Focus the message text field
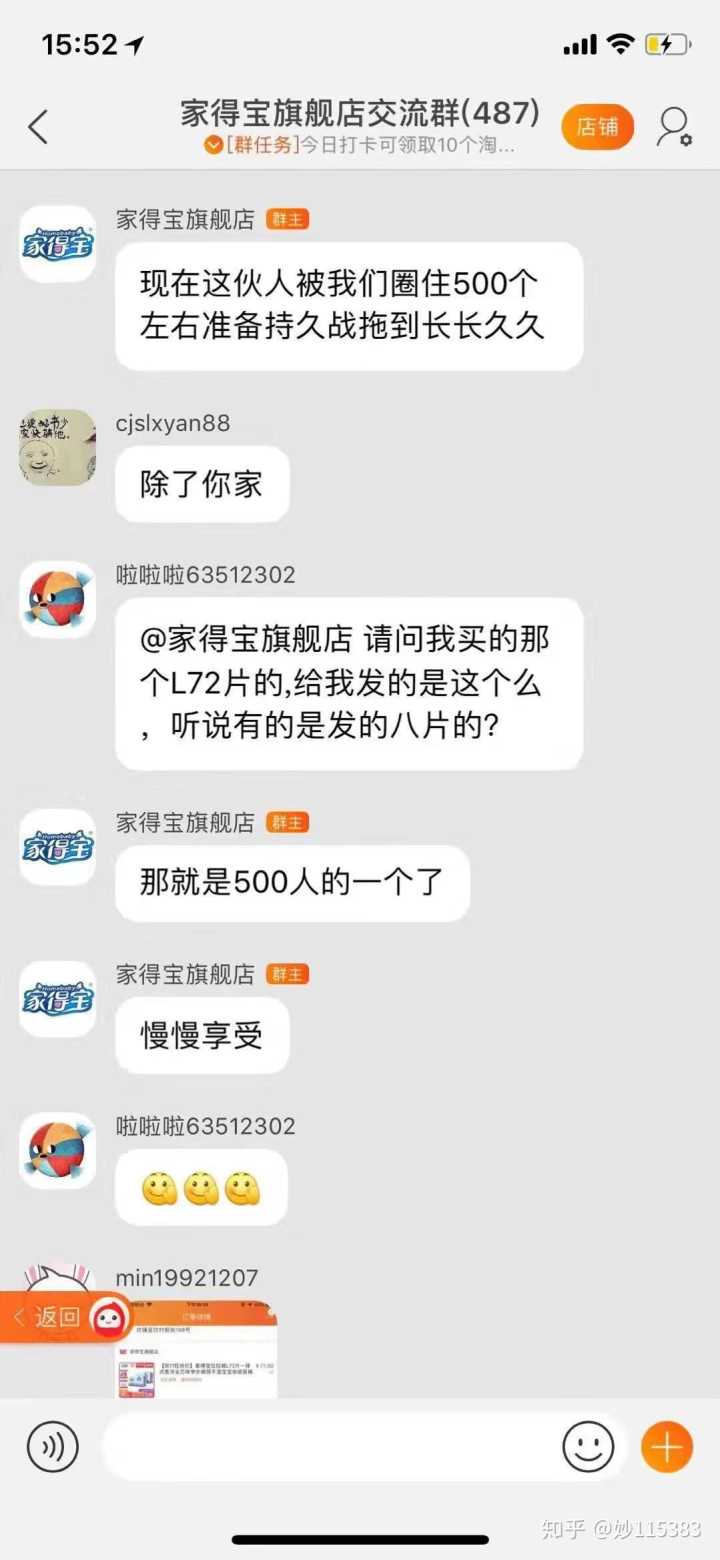This screenshot has height=1560, width=720. point(330,1446)
